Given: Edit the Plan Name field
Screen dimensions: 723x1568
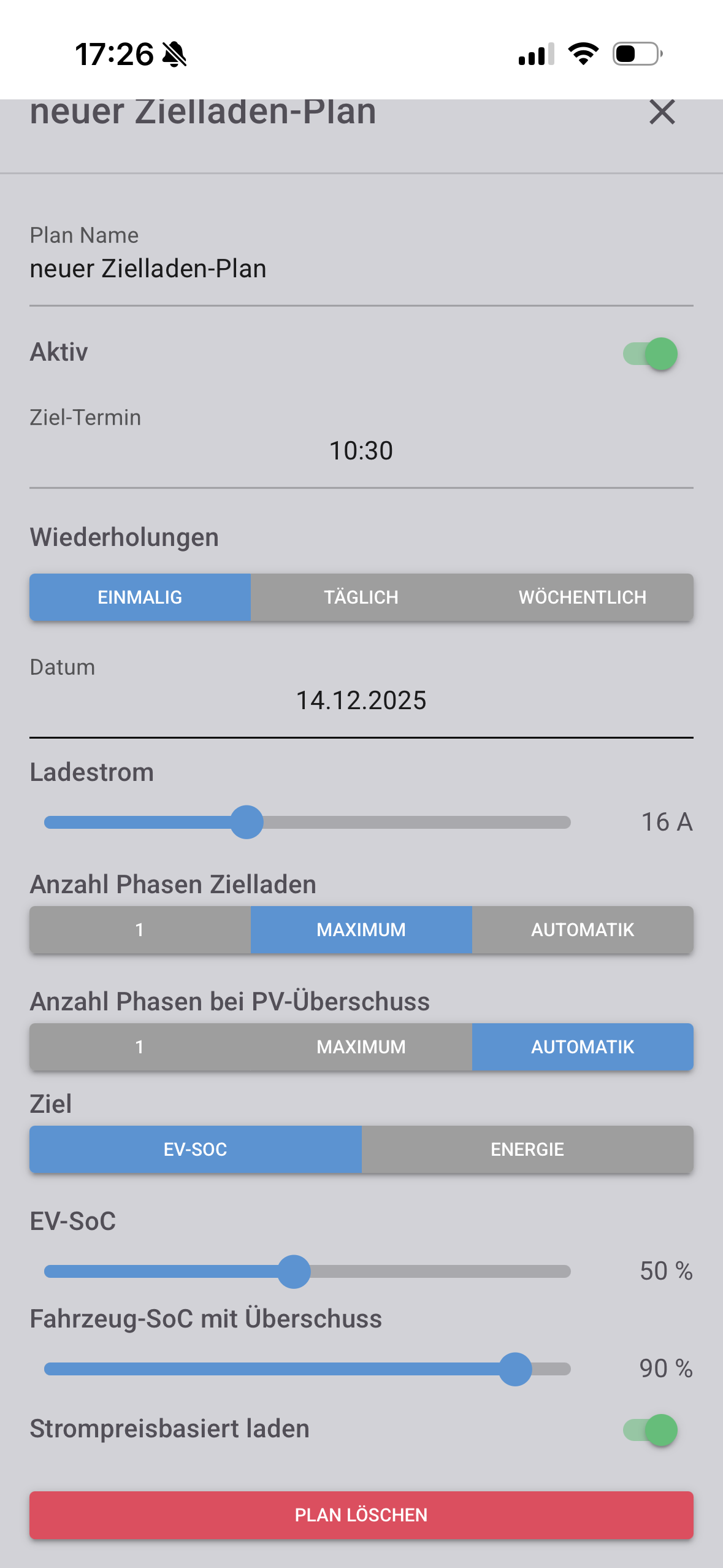Looking at the screenshot, I should click(361, 269).
